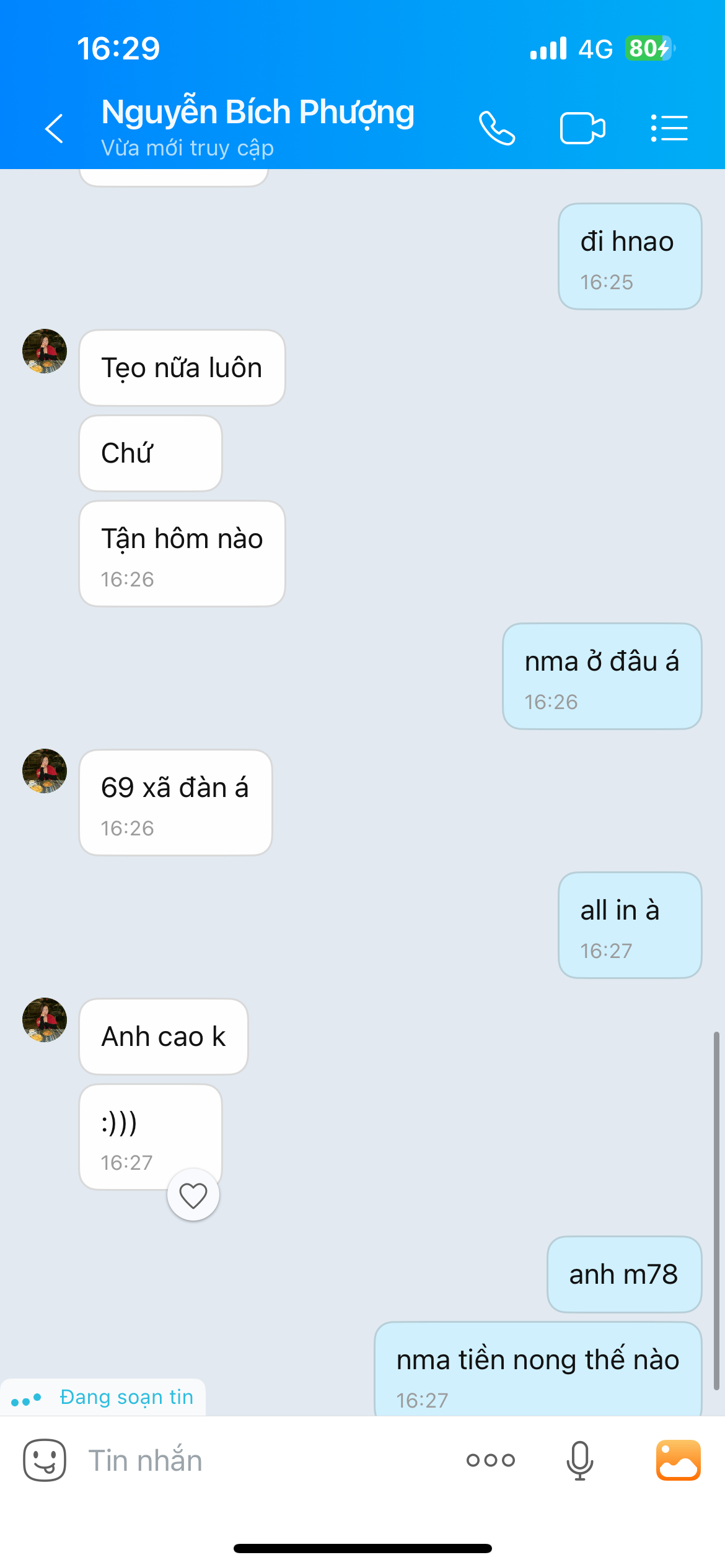The width and height of the screenshot is (725, 1568).
Task: Open the photo gallery picker
Action: [x=679, y=1460]
